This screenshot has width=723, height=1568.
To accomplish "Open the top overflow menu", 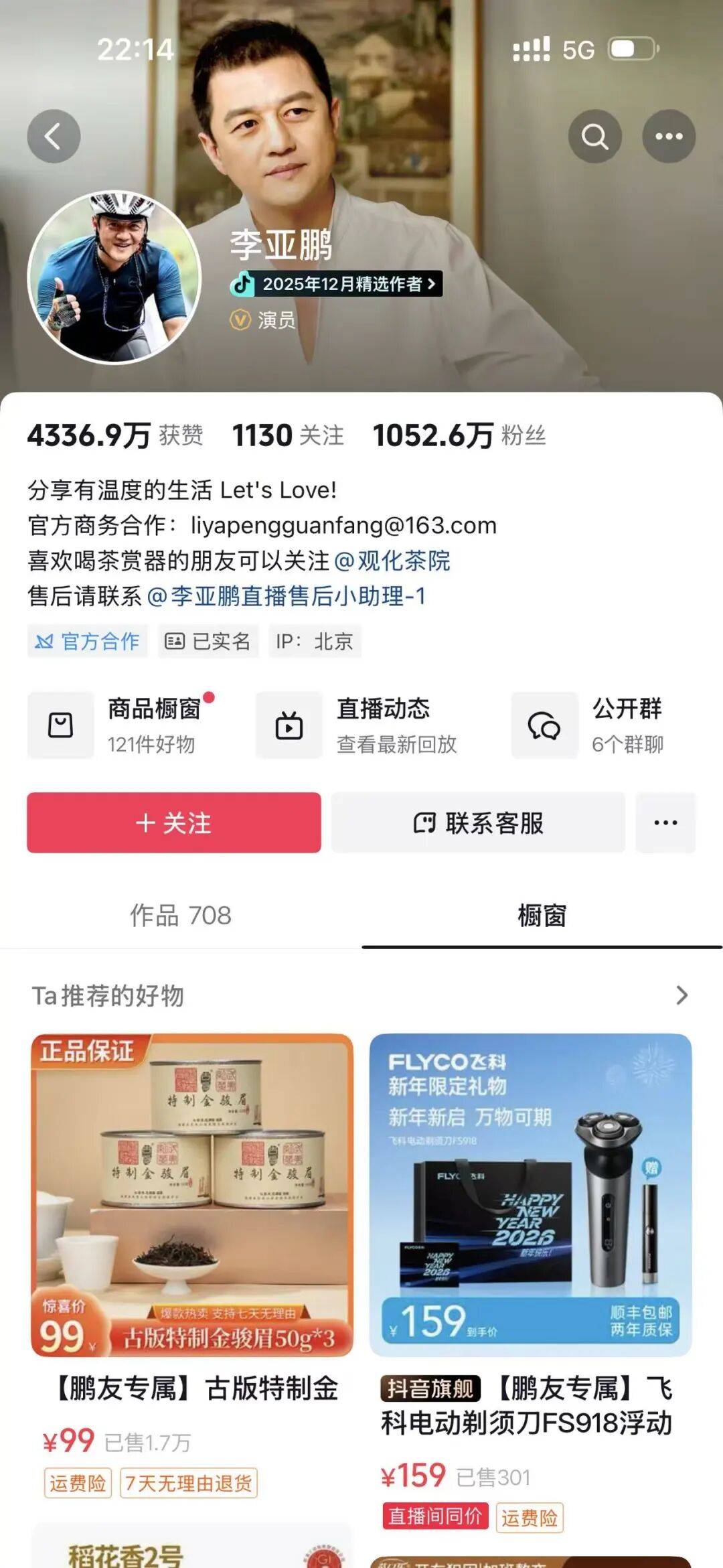I will 668,137.
